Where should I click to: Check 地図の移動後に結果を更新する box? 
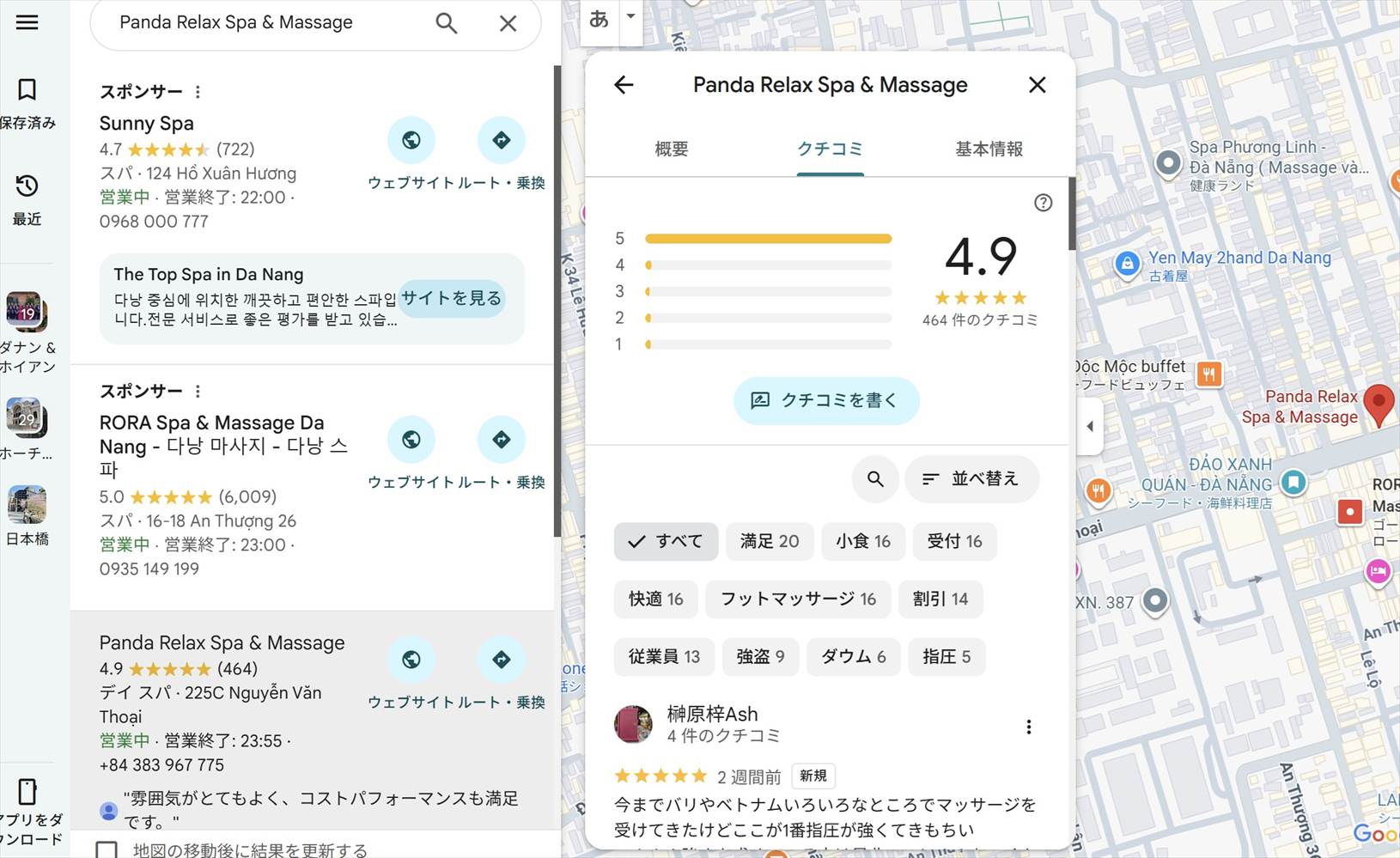pos(107,849)
